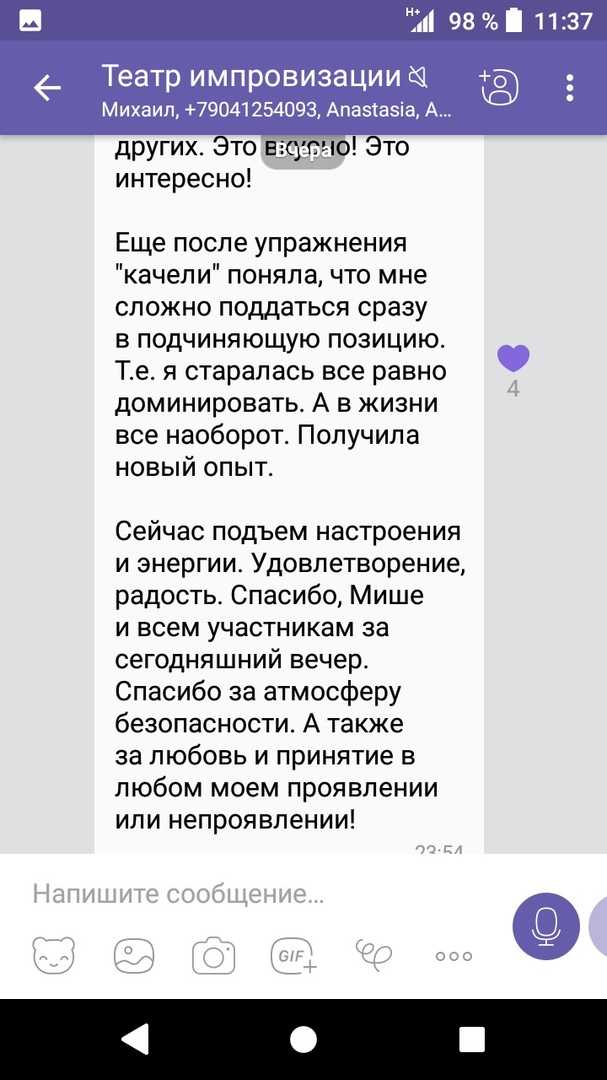The image size is (607, 1080).
Task: Add a participant to the group
Action: tap(499, 87)
